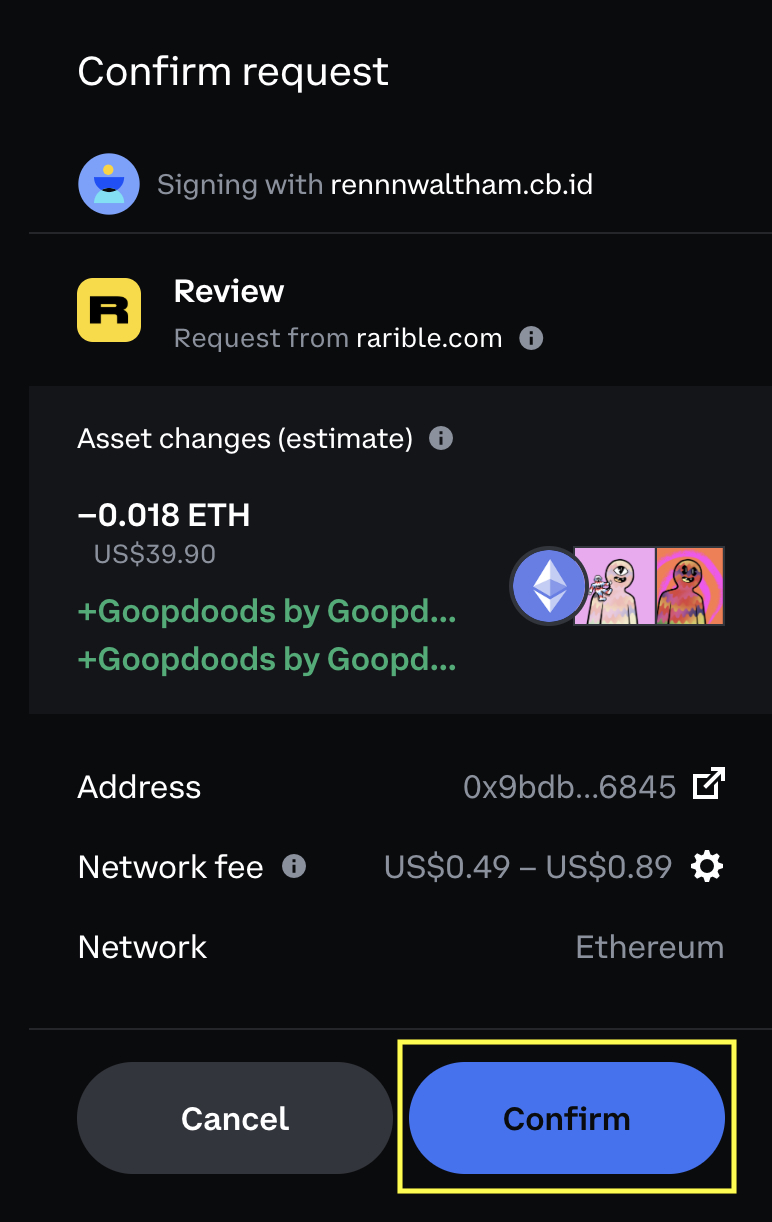Confirm the transaction request
This screenshot has width=772, height=1222.
[x=566, y=1117]
